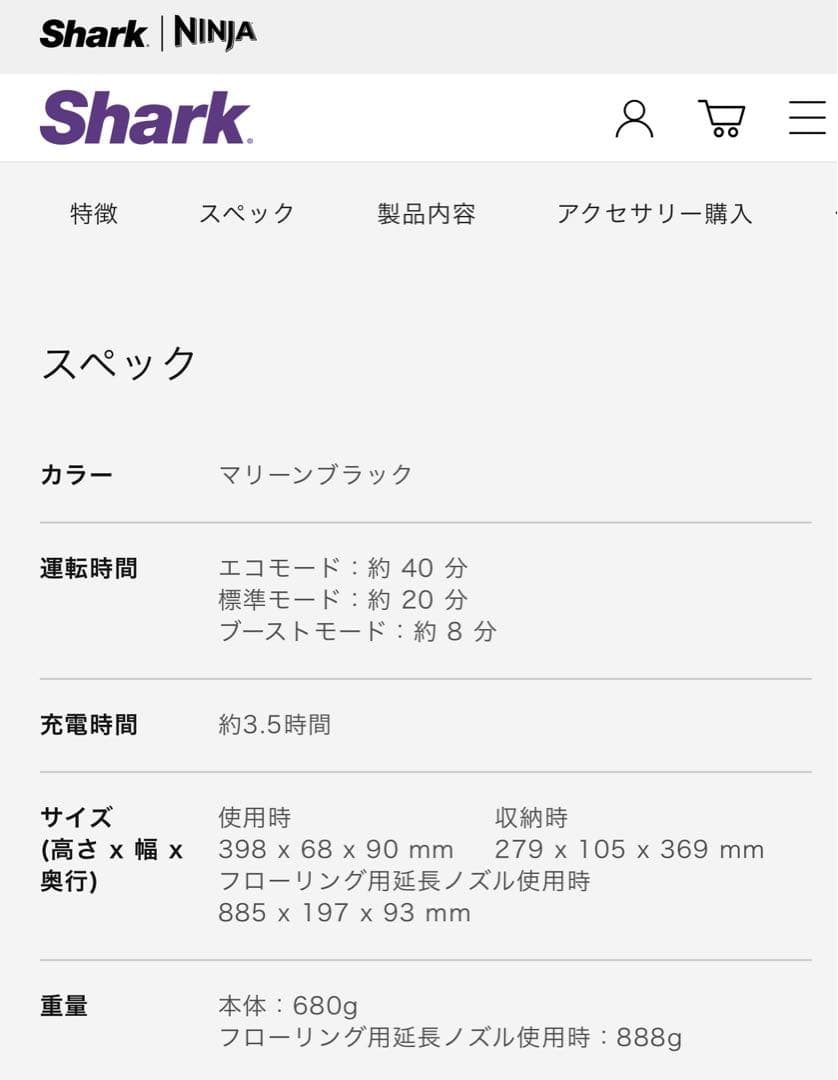Click the purple Shark homepage logo
The height and width of the screenshot is (1080, 838).
coord(146,118)
